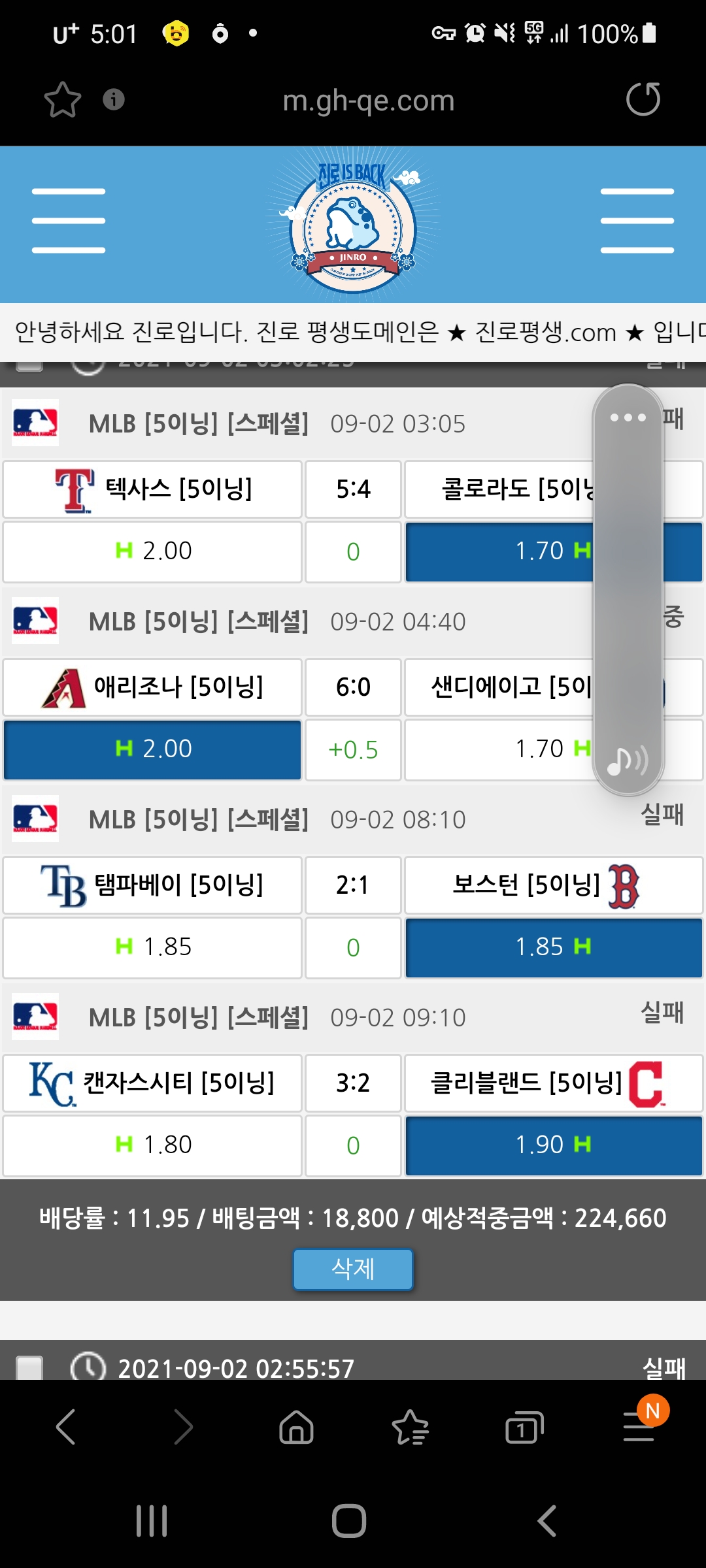Go to the browser home page

(296, 1427)
